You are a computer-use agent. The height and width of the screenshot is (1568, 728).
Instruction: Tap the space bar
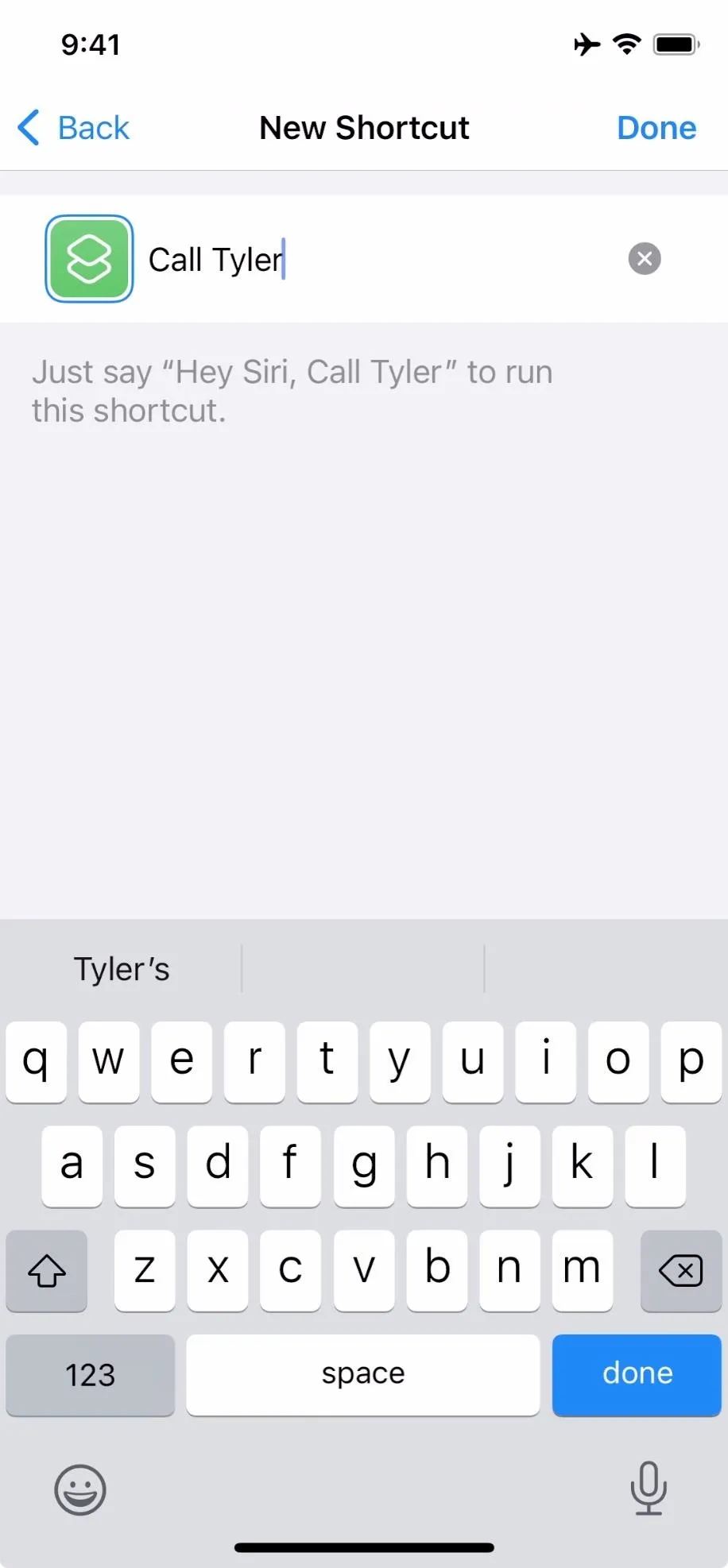pos(363,1374)
